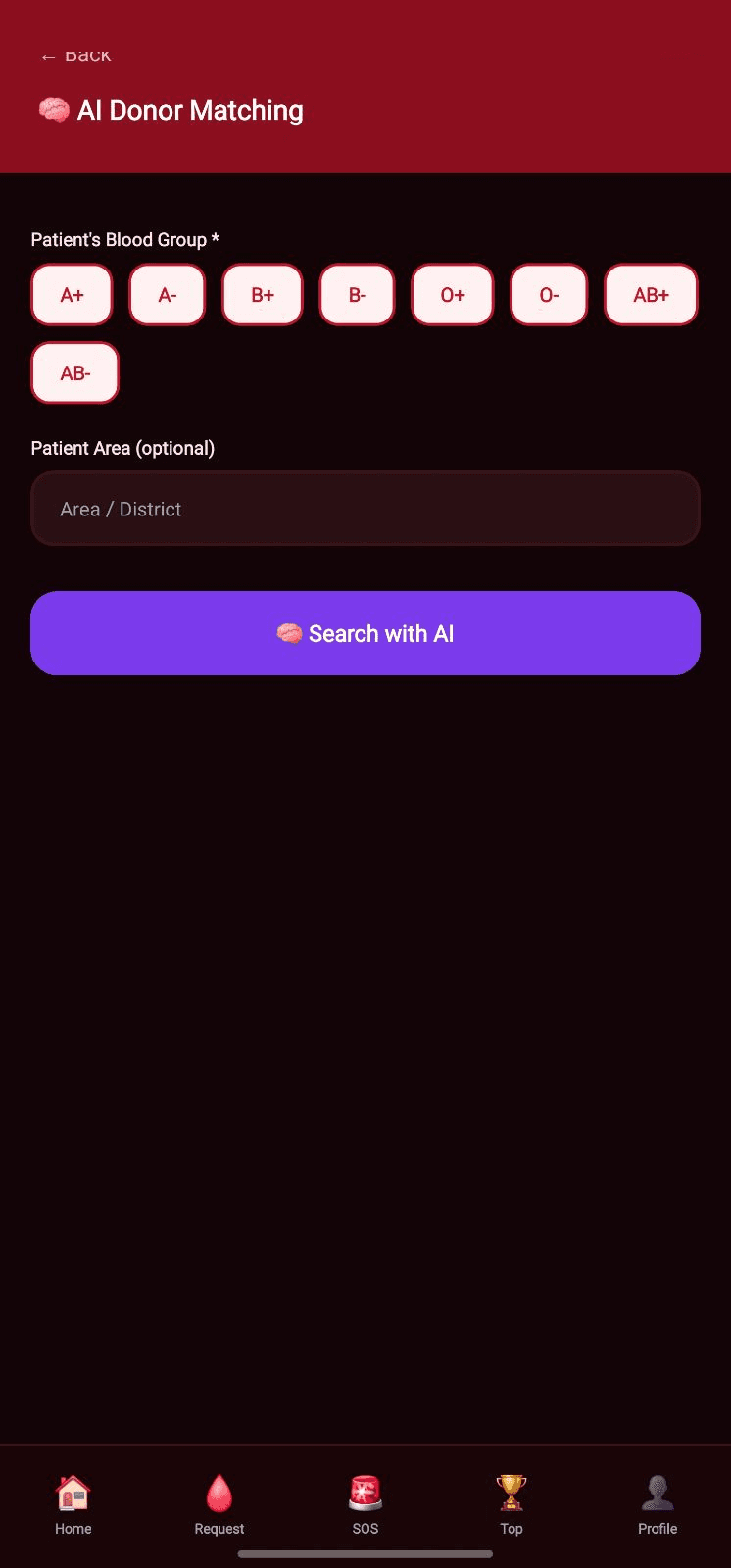This screenshot has height=1568, width=731.
Task: Go to the Profile tab
Action: click(658, 1505)
